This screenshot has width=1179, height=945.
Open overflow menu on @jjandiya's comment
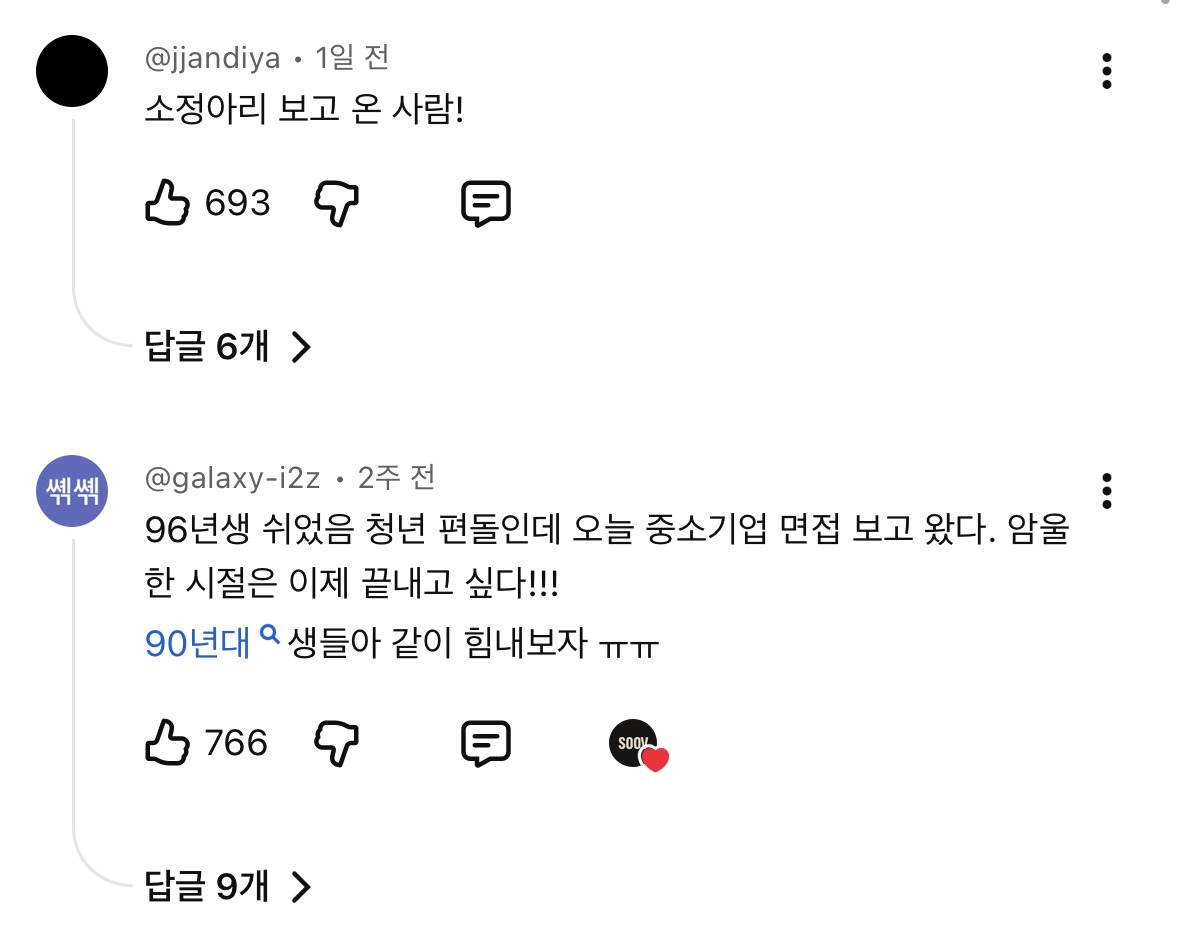(1106, 71)
